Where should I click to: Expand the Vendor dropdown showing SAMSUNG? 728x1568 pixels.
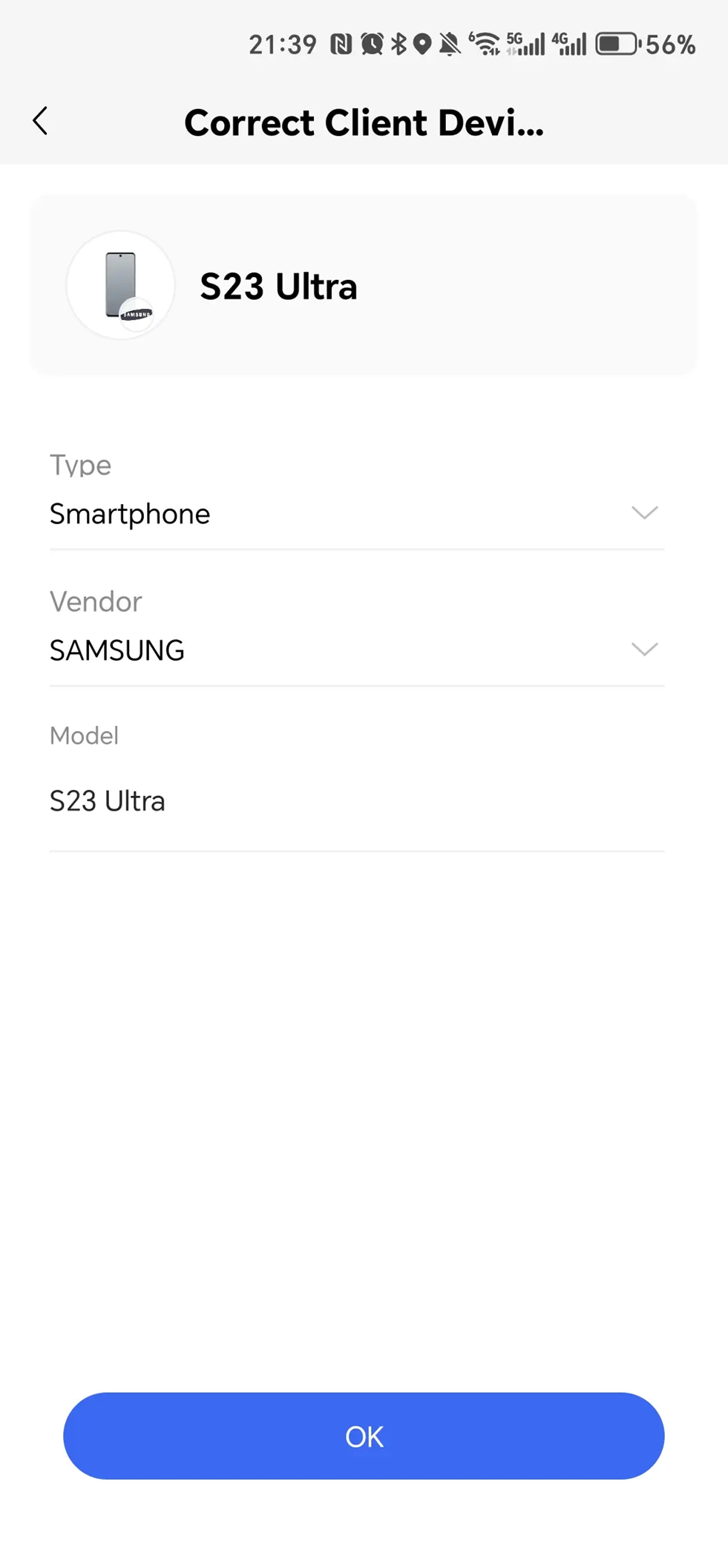tap(356, 650)
